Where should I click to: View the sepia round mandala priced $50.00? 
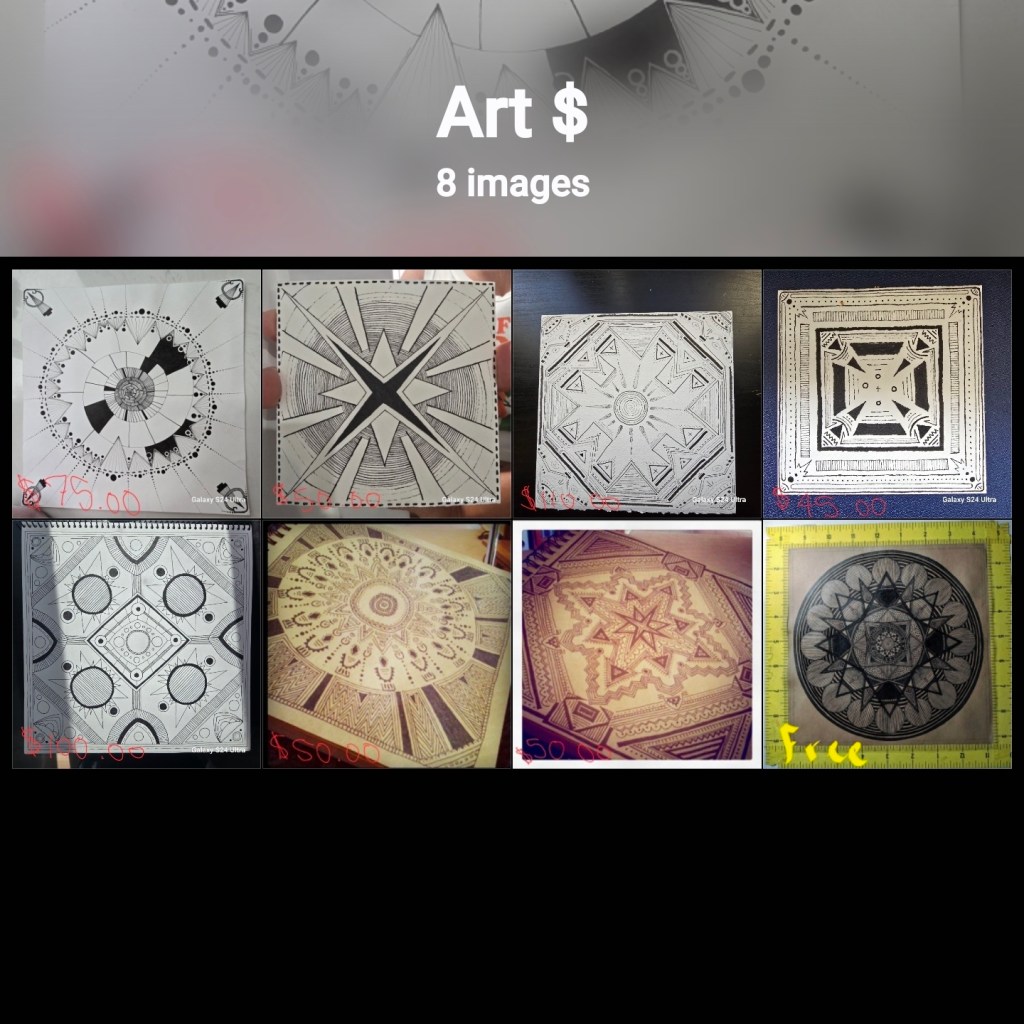387,644
